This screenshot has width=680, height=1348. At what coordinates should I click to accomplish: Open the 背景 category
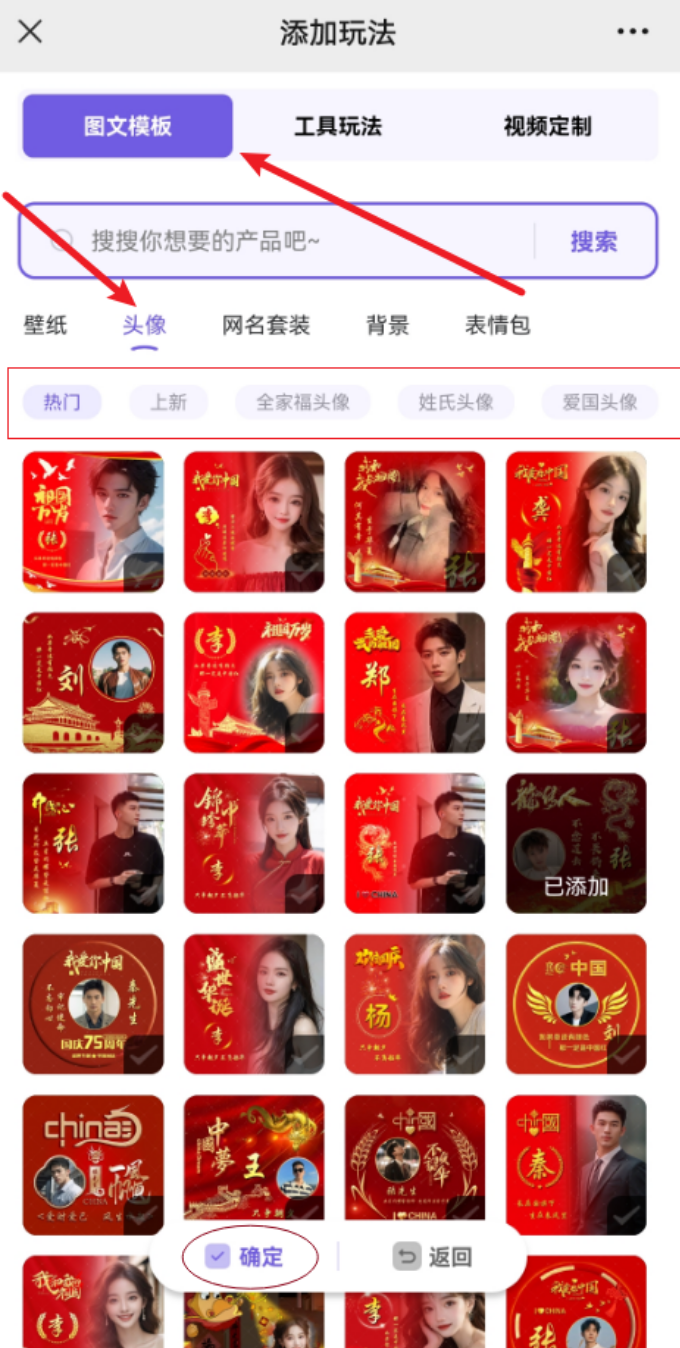pyautogui.click(x=387, y=325)
